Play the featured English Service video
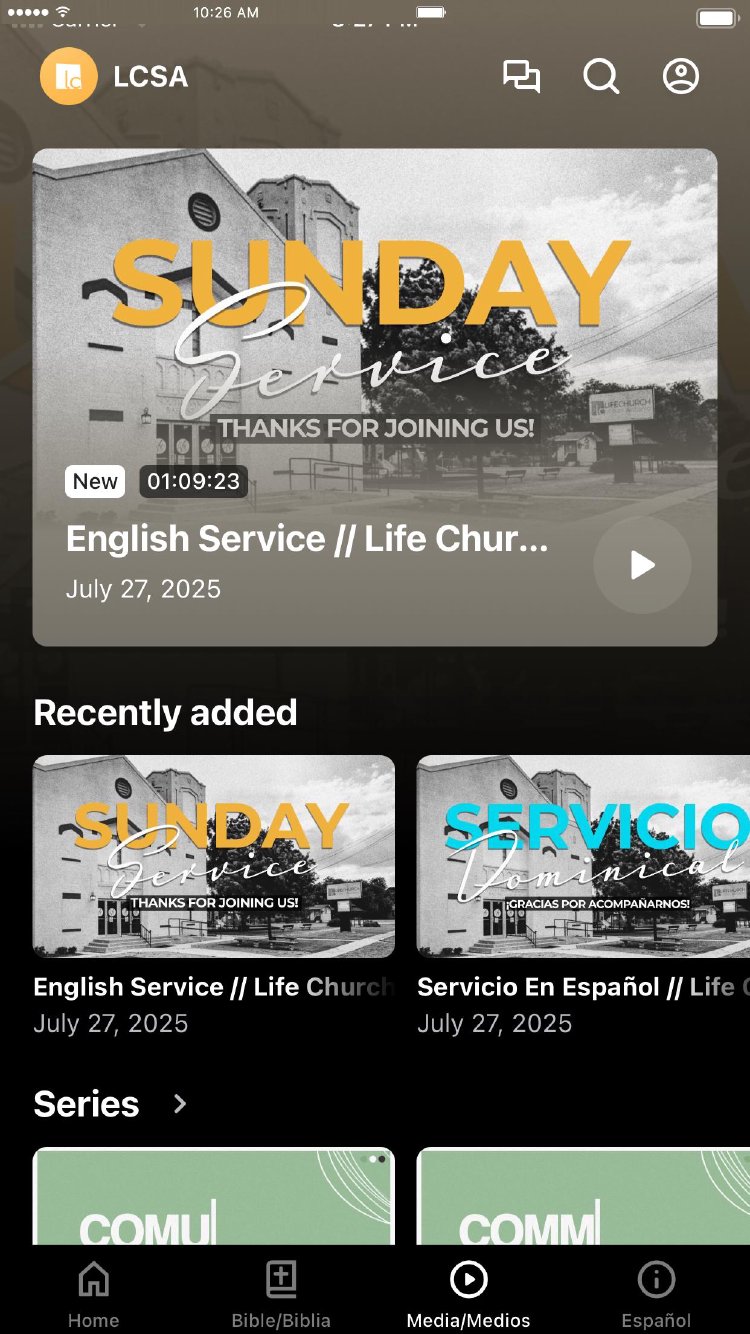The width and height of the screenshot is (750, 1334). point(642,565)
